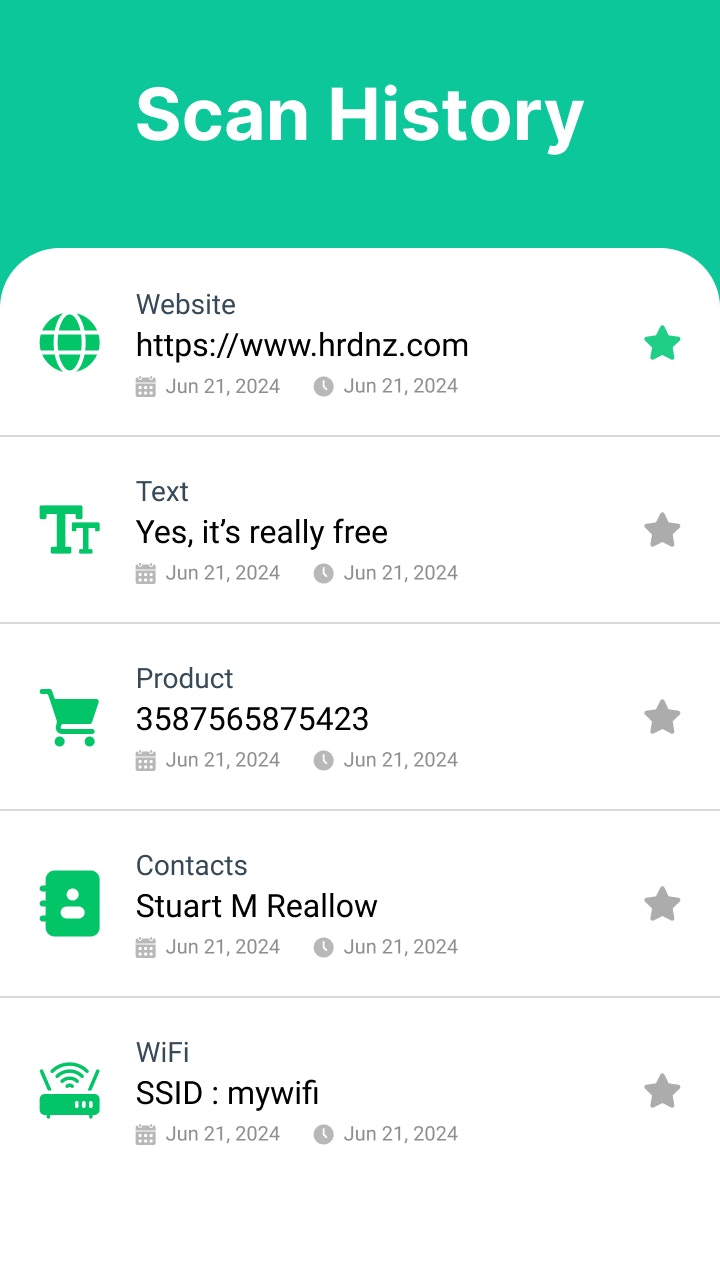Click the calendar icon on the WiFi entry
Viewport: 720px width, 1280px height.
(x=146, y=1133)
